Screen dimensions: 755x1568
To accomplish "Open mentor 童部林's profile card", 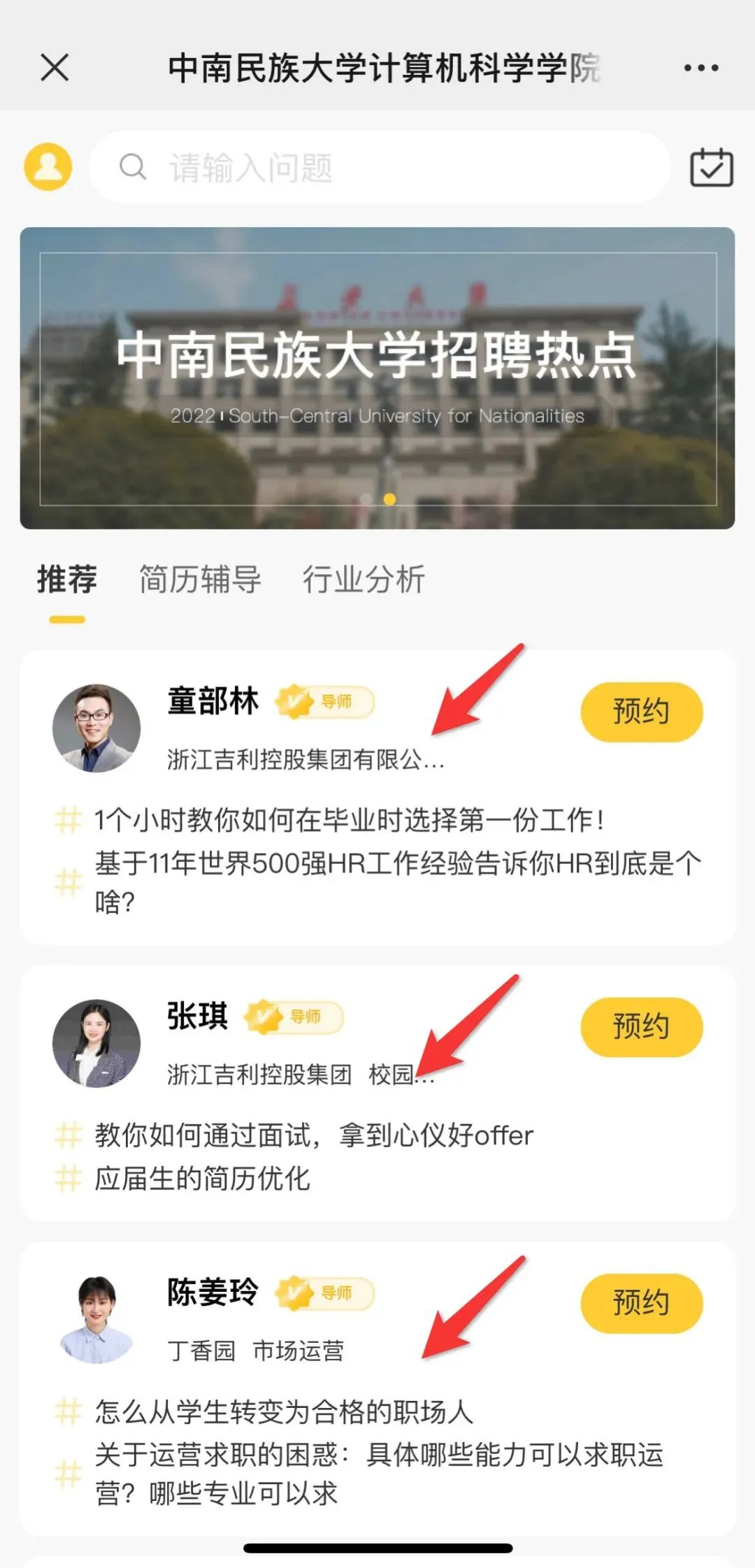I will (x=213, y=702).
